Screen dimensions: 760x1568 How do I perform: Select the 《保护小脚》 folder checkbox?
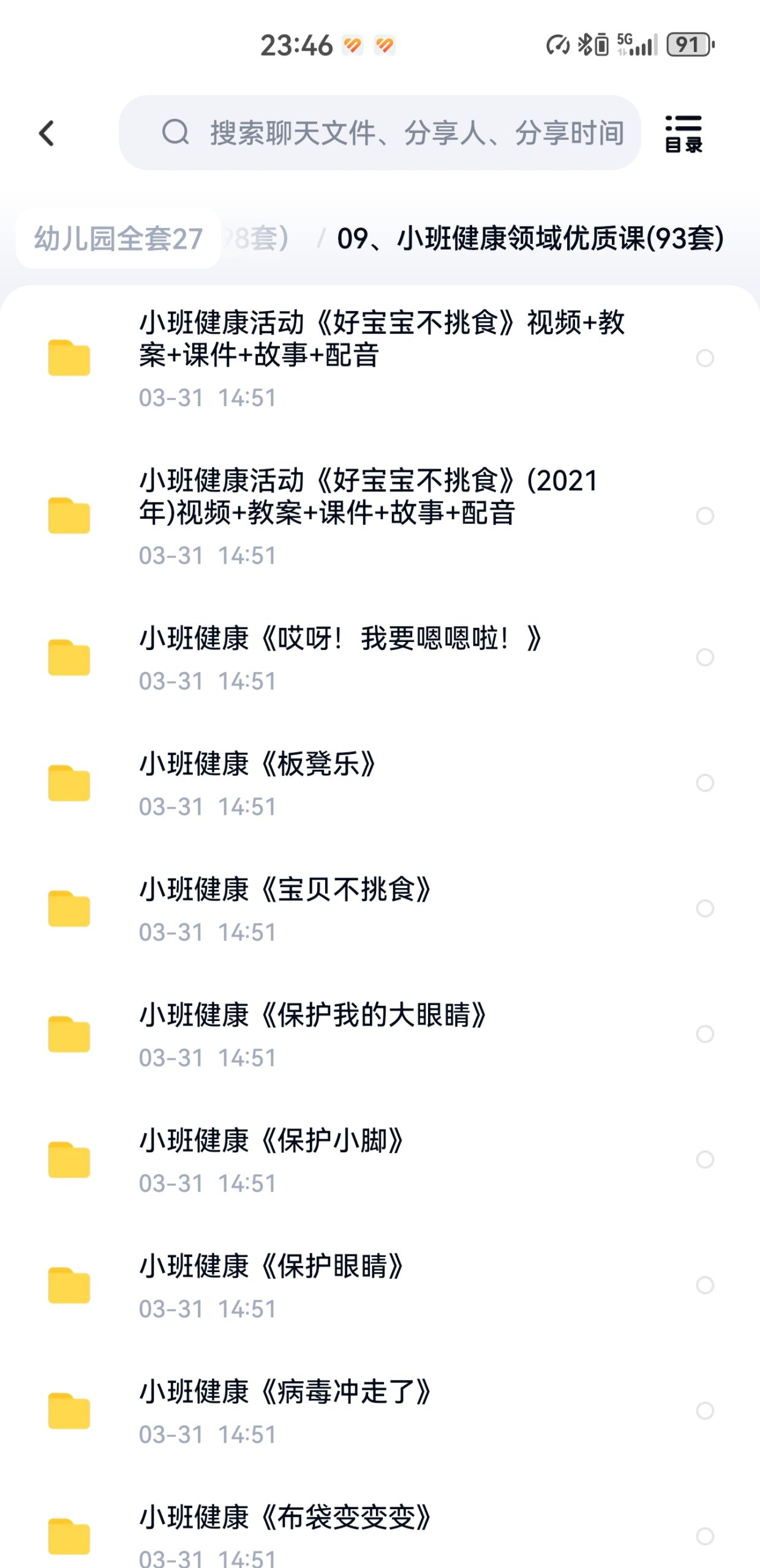pyautogui.click(x=705, y=1159)
